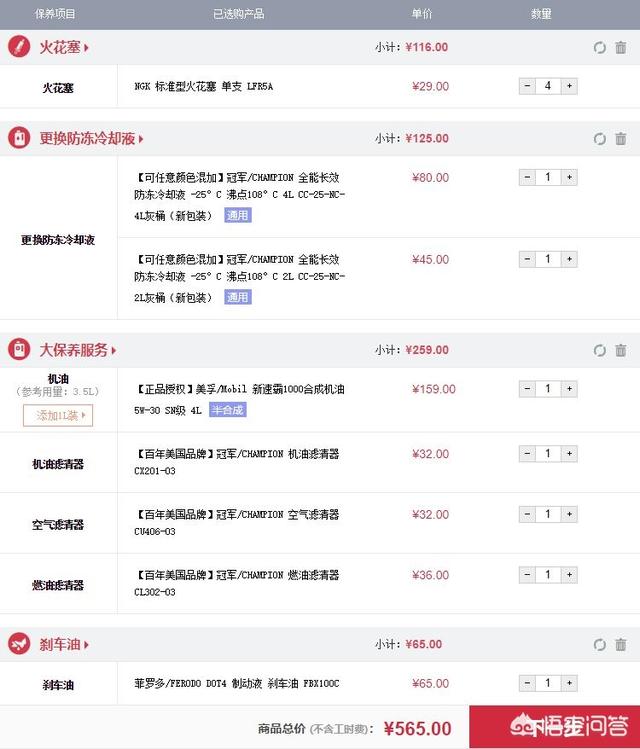This screenshot has width=640, height=749.
Task: Decrease the 空气滤清器 quantity
Action: click(x=527, y=514)
